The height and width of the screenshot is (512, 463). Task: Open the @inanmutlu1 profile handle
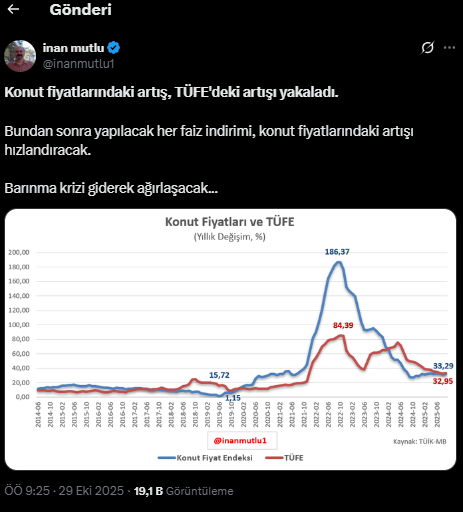pyautogui.click(x=78, y=63)
